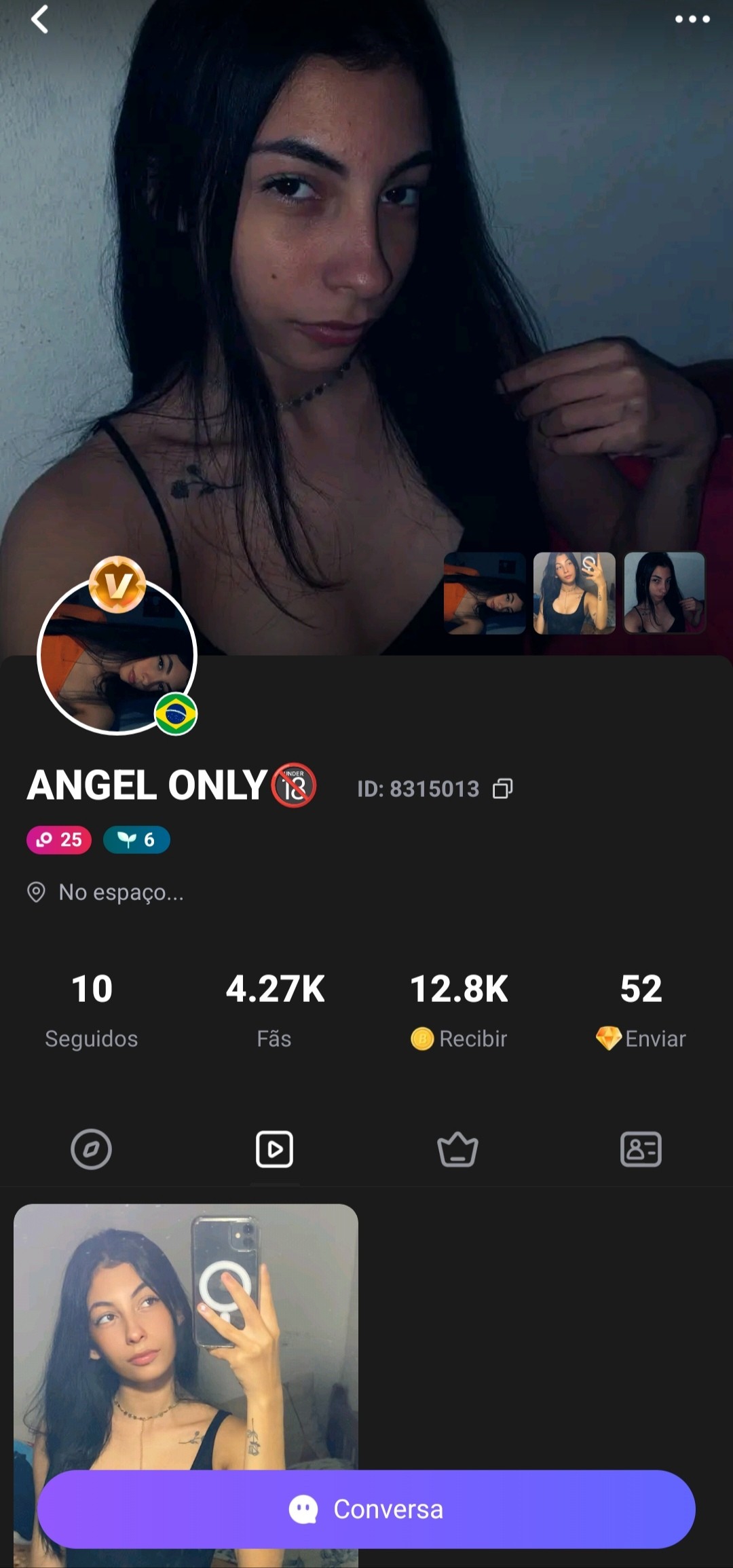Switch to the compass explore tab
Viewport: 733px width, 1568px height.
point(91,1149)
